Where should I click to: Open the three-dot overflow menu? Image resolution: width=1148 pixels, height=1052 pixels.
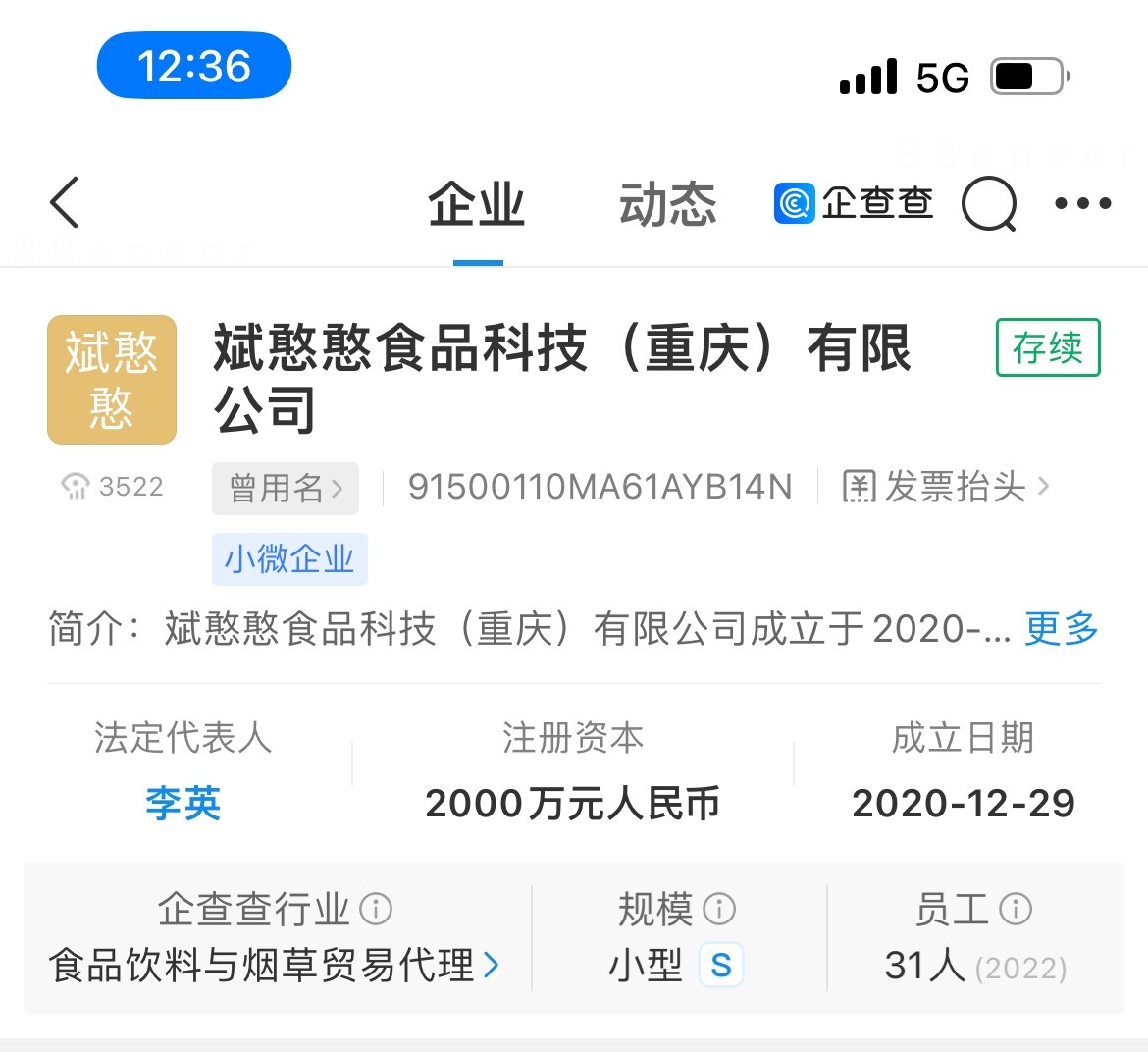[1082, 204]
